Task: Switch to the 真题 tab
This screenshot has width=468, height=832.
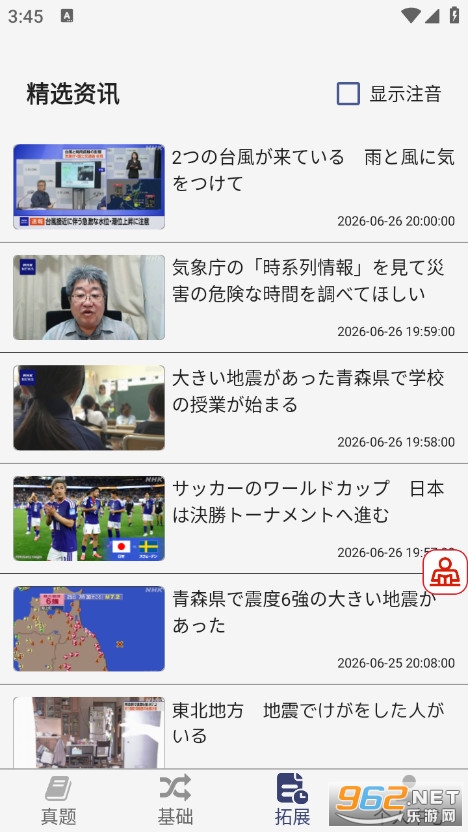Action: (x=58, y=800)
